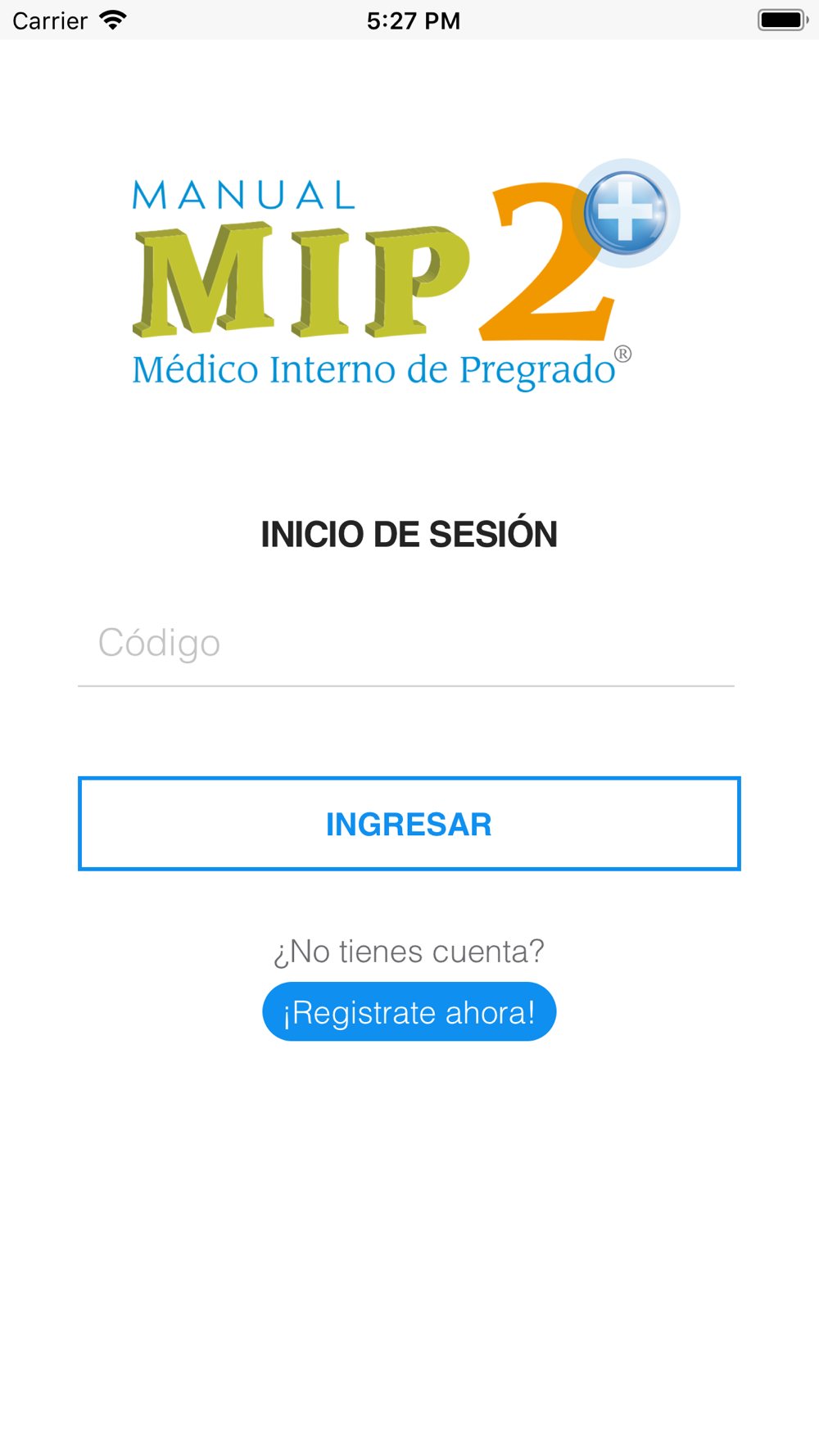Select the ¡Registrate ahora! button
The height and width of the screenshot is (1456, 819).
(409, 1012)
